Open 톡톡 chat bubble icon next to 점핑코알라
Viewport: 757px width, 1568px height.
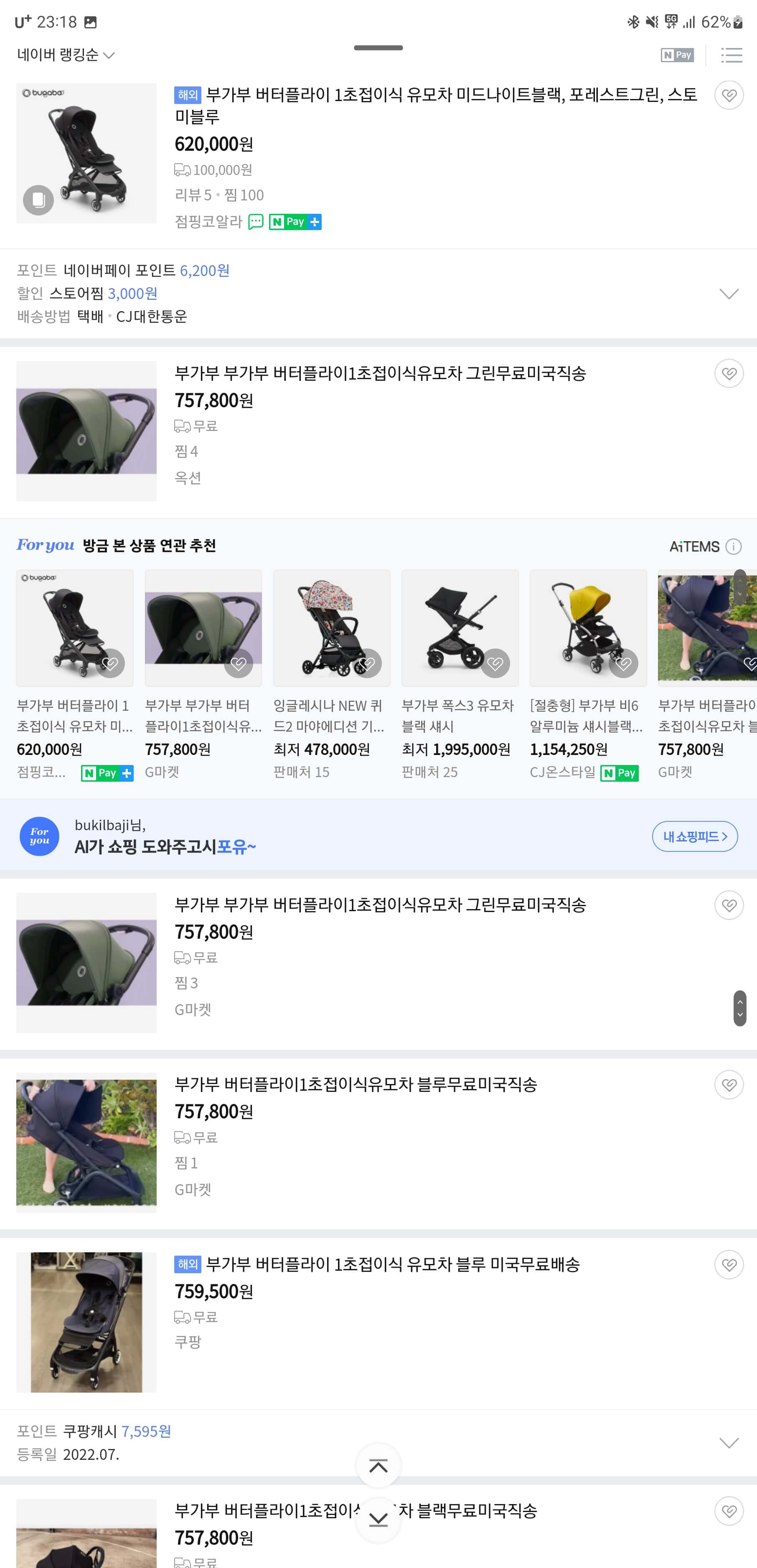point(257,222)
